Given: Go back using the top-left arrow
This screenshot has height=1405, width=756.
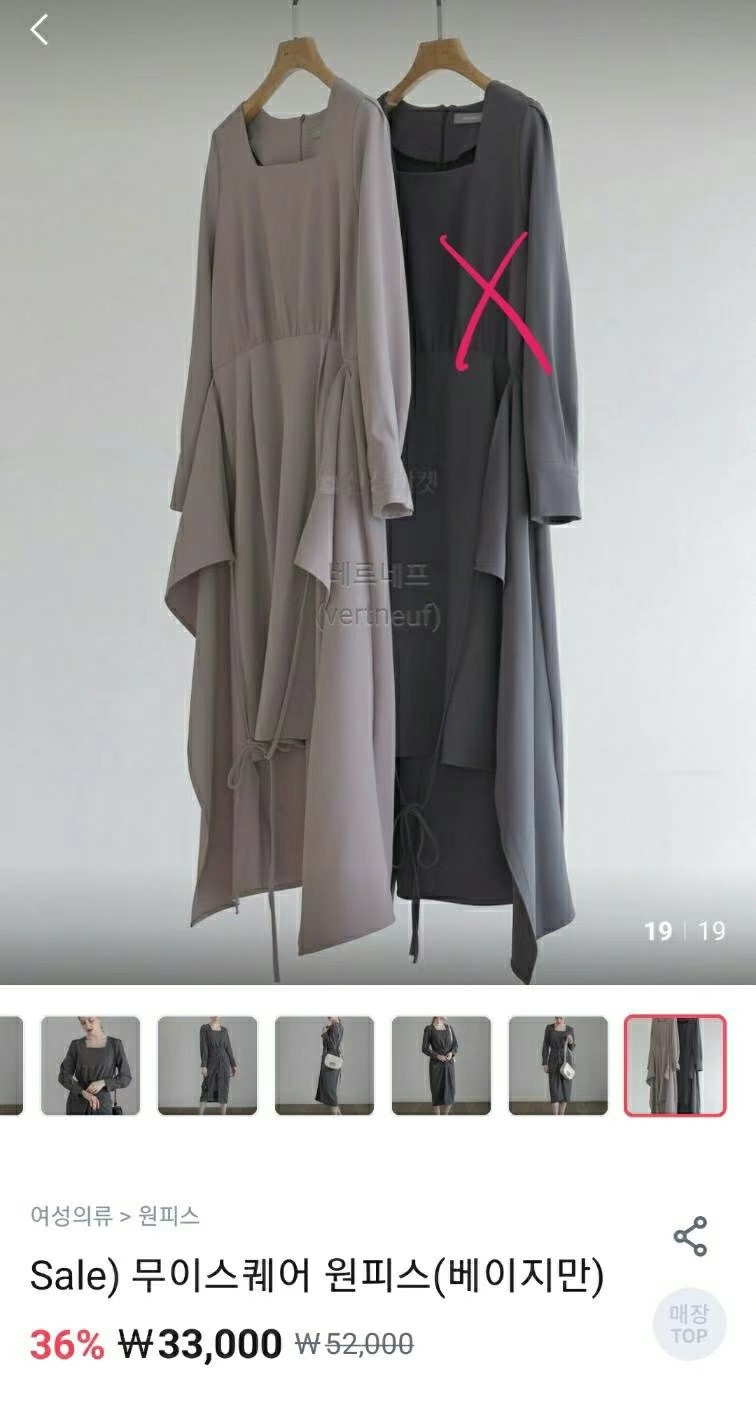Looking at the screenshot, I should click(x=39, y=30).
